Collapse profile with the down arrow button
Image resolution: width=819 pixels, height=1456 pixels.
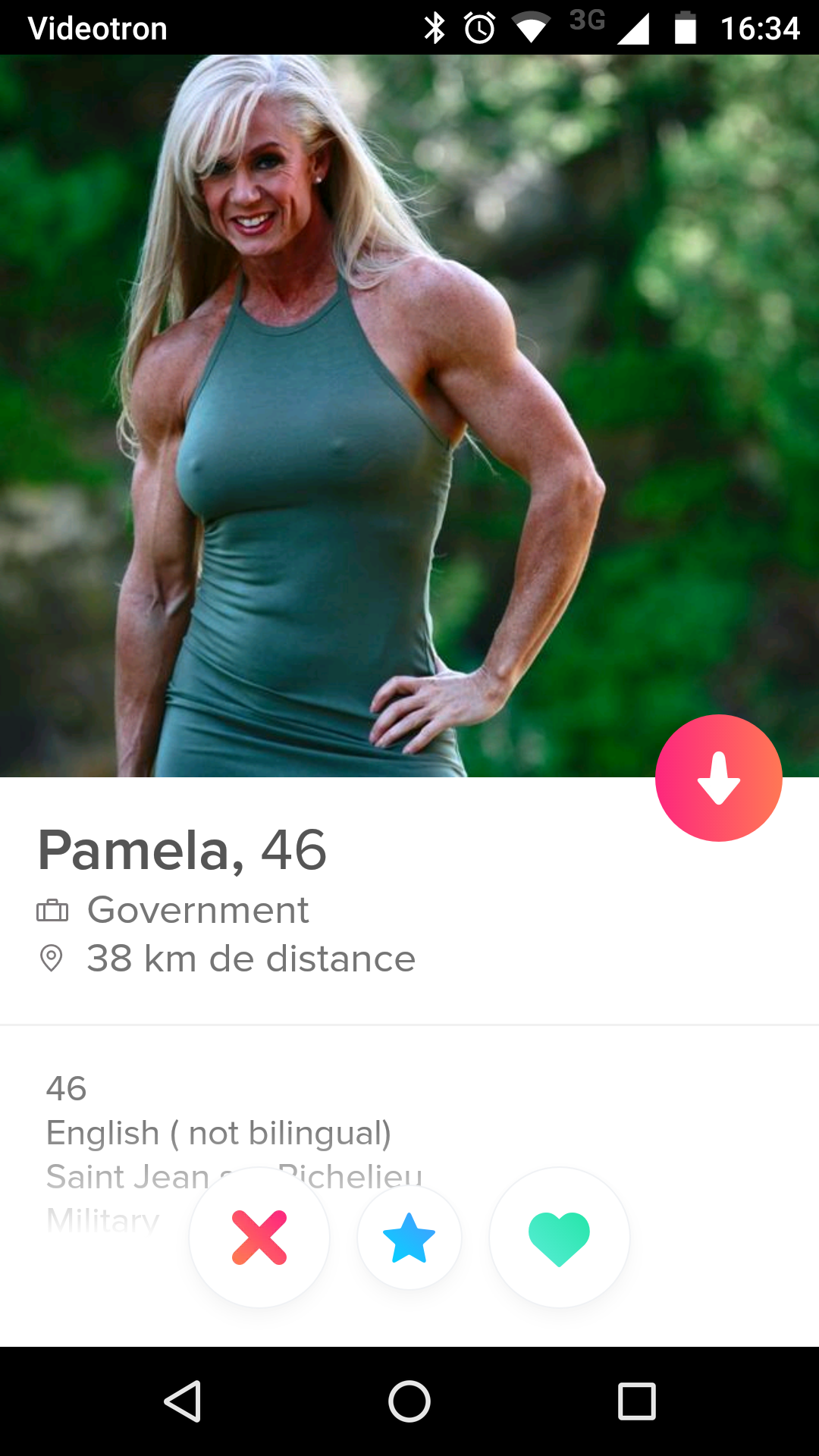pos(718,778)
